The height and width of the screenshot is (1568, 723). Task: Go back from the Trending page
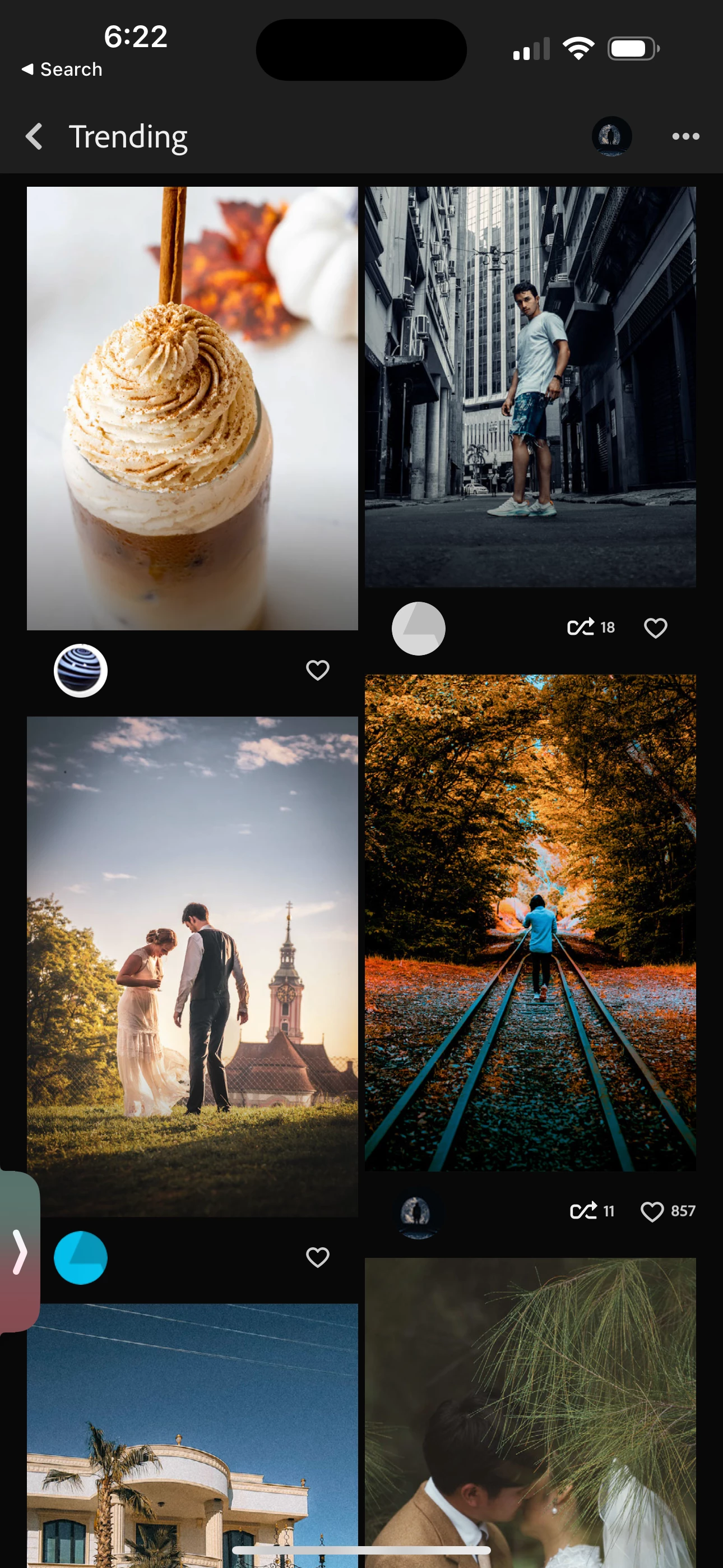click(35, 136)
